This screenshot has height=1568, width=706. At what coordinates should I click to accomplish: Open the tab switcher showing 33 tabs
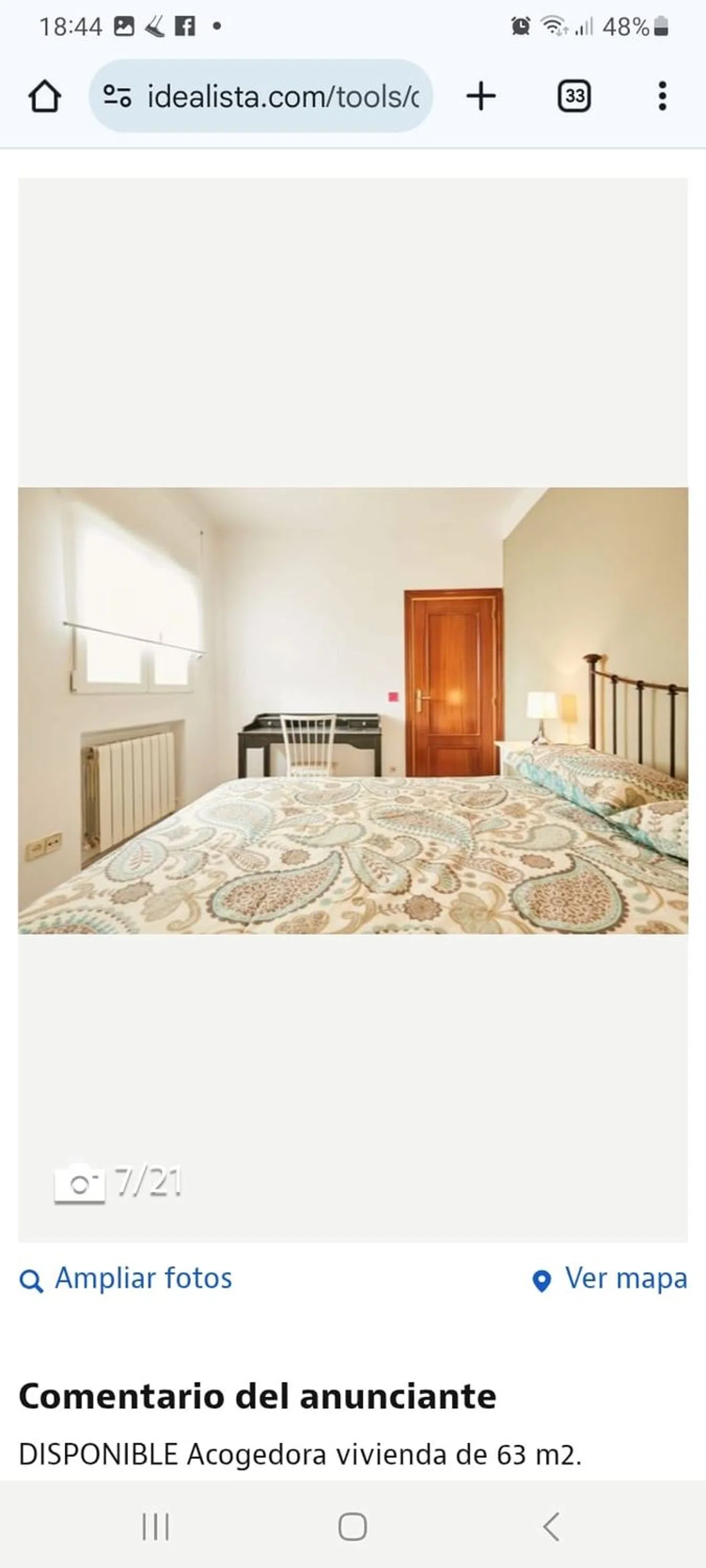pos(574,96)
